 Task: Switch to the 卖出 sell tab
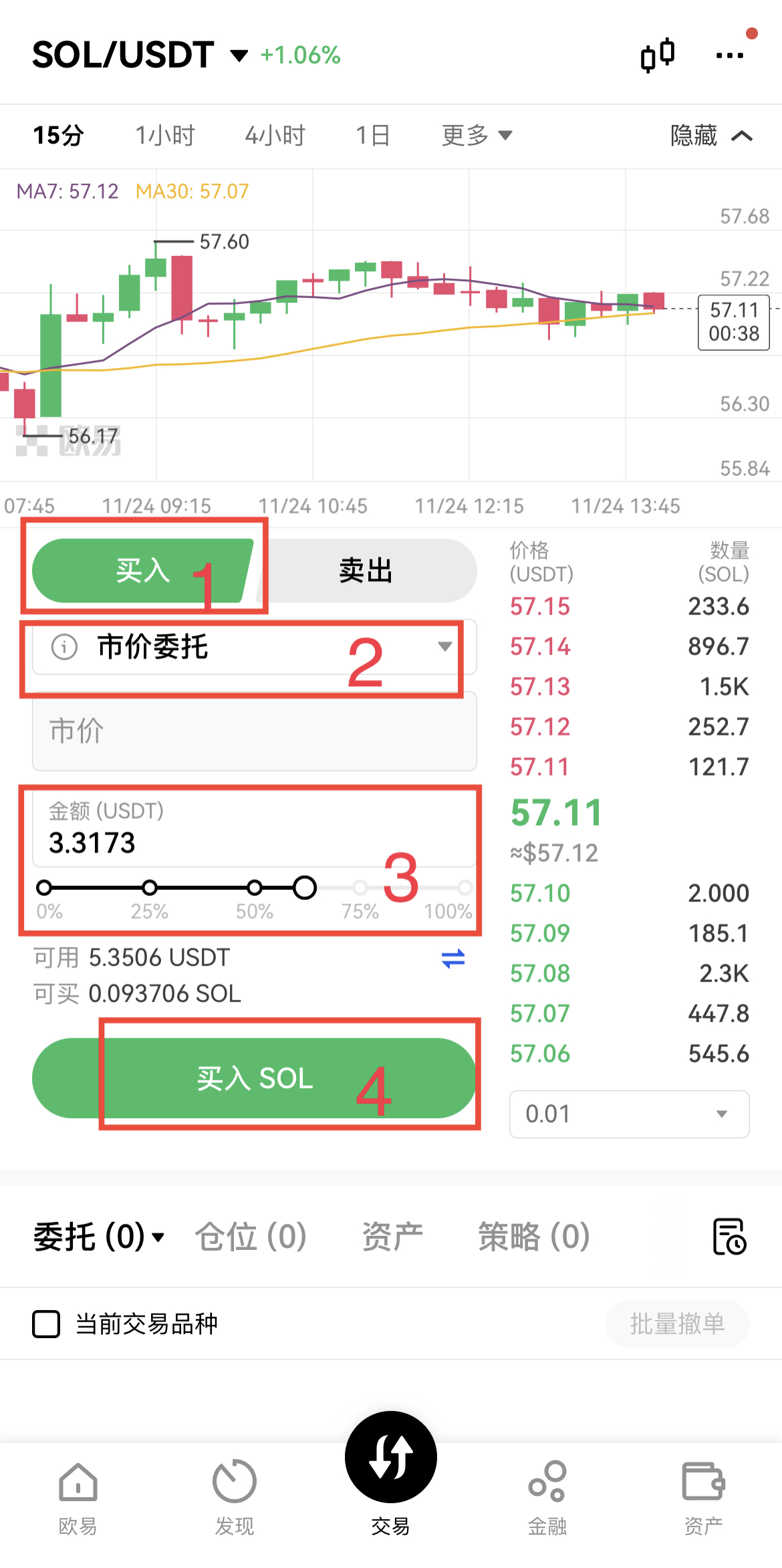(x=365, y=571)
